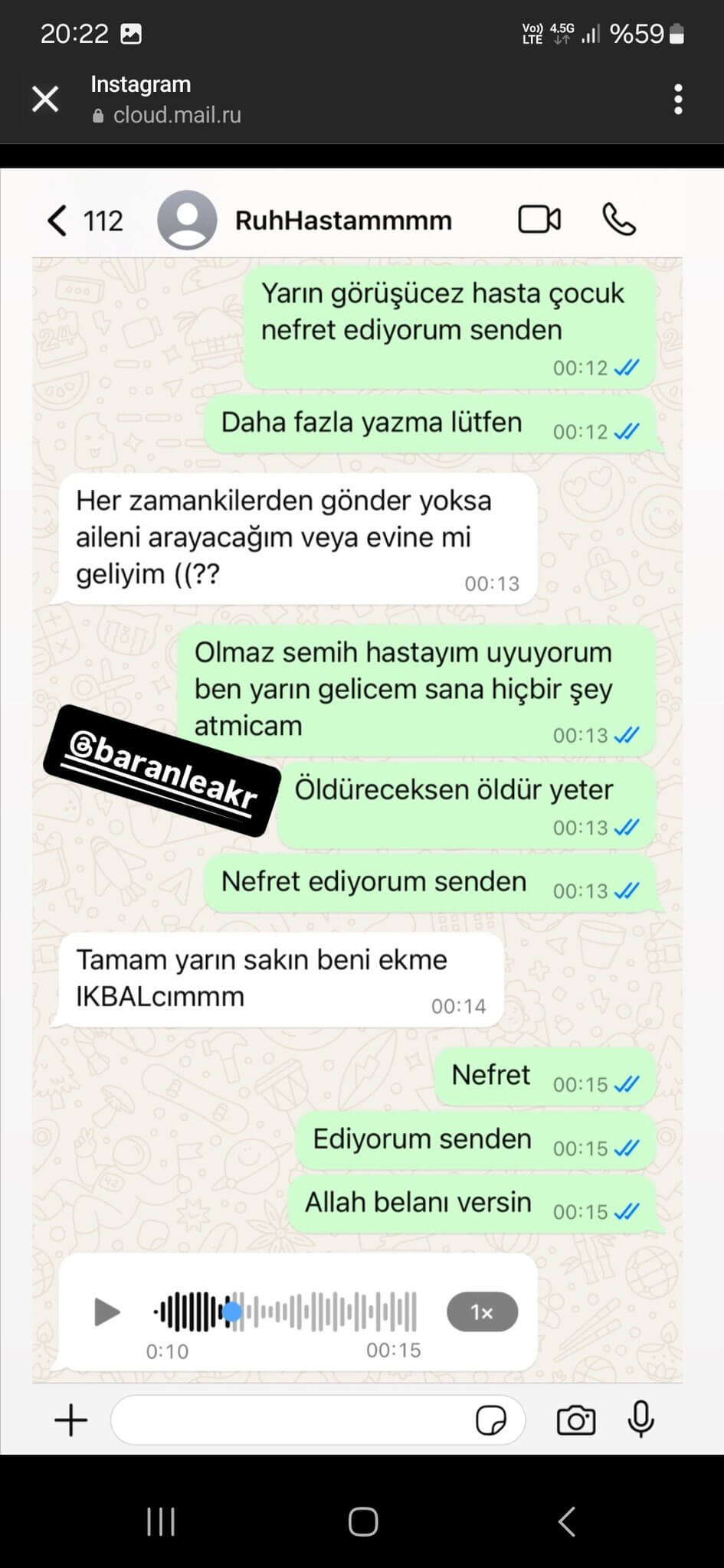Tap the system home button

362,1522
